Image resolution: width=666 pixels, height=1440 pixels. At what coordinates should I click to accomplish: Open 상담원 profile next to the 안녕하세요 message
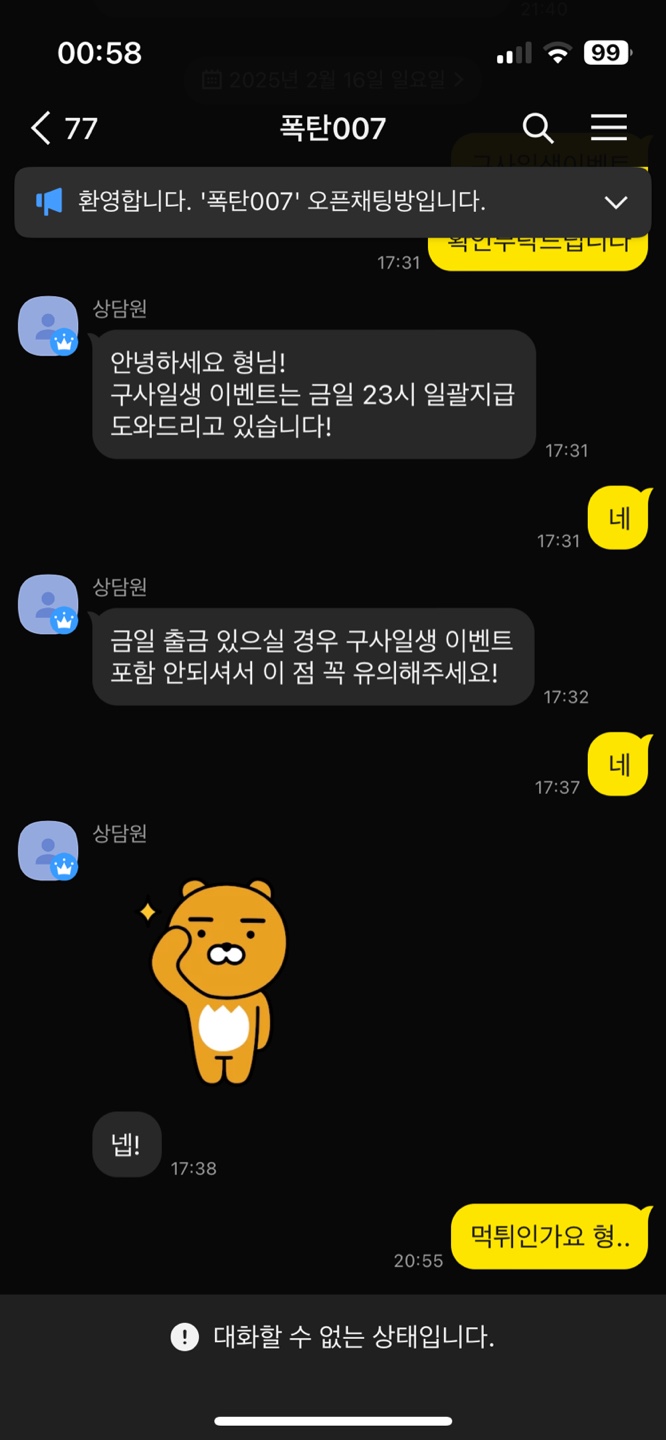48,326
